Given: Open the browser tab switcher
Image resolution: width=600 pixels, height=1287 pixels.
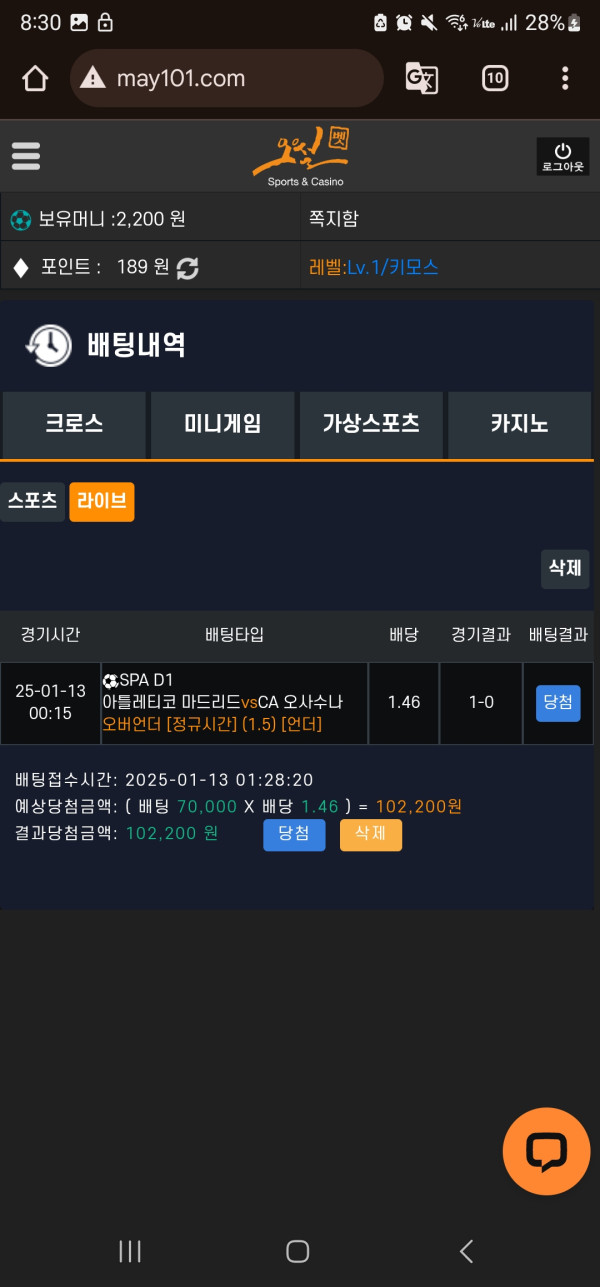Looking at the screenshot, I should 495,78.
